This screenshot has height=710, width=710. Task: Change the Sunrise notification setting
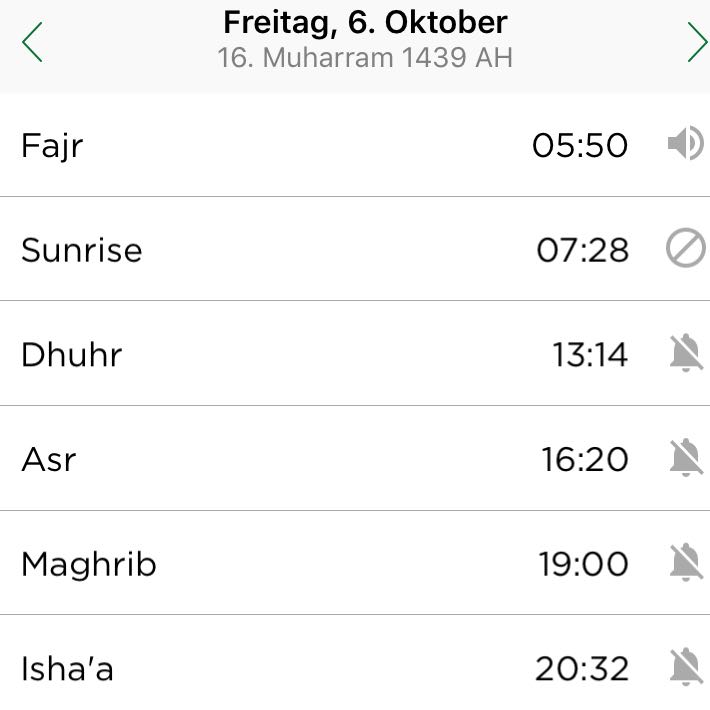(686, 249)
